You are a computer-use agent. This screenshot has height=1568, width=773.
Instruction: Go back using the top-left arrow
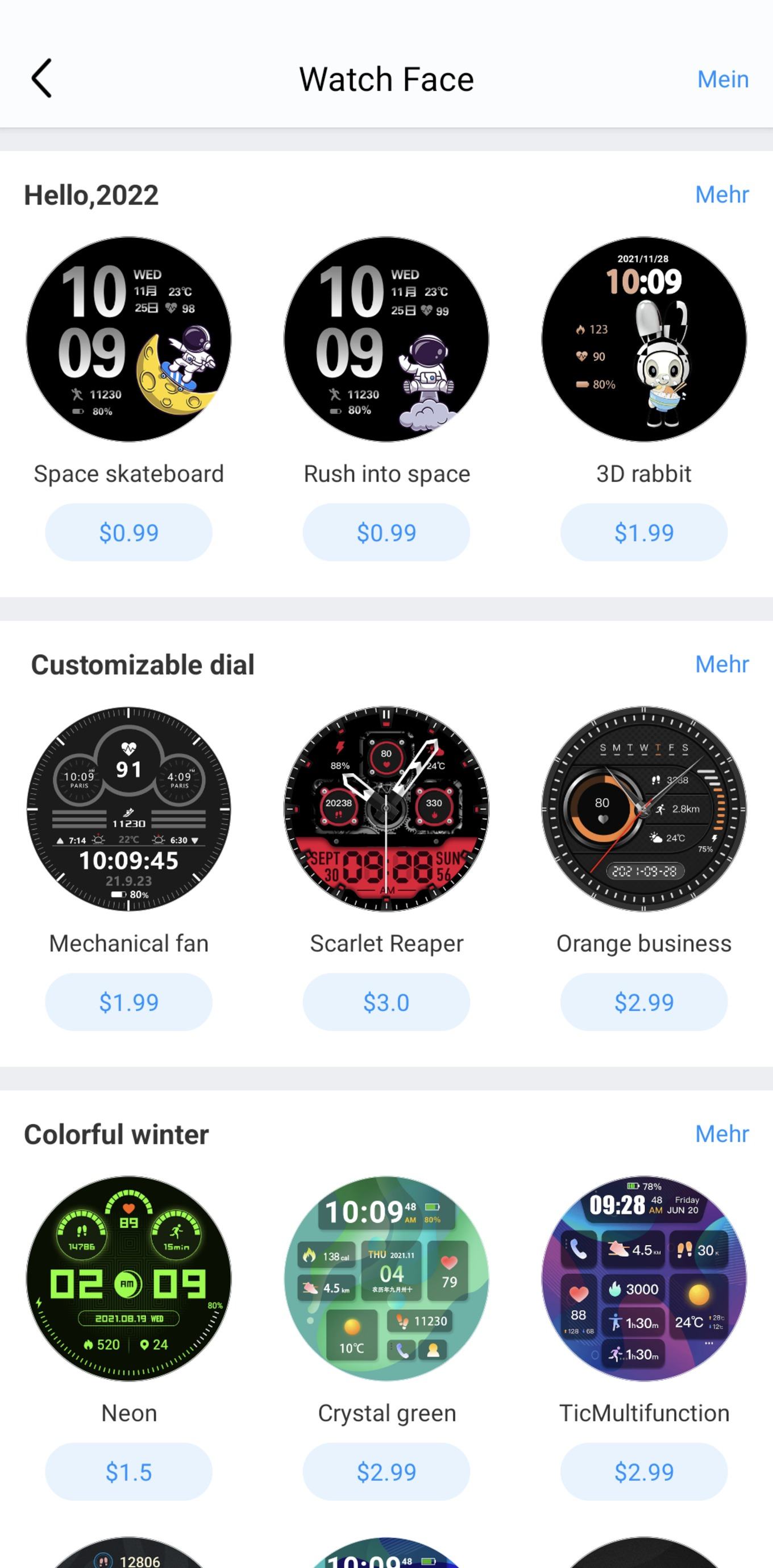(41, 78)
